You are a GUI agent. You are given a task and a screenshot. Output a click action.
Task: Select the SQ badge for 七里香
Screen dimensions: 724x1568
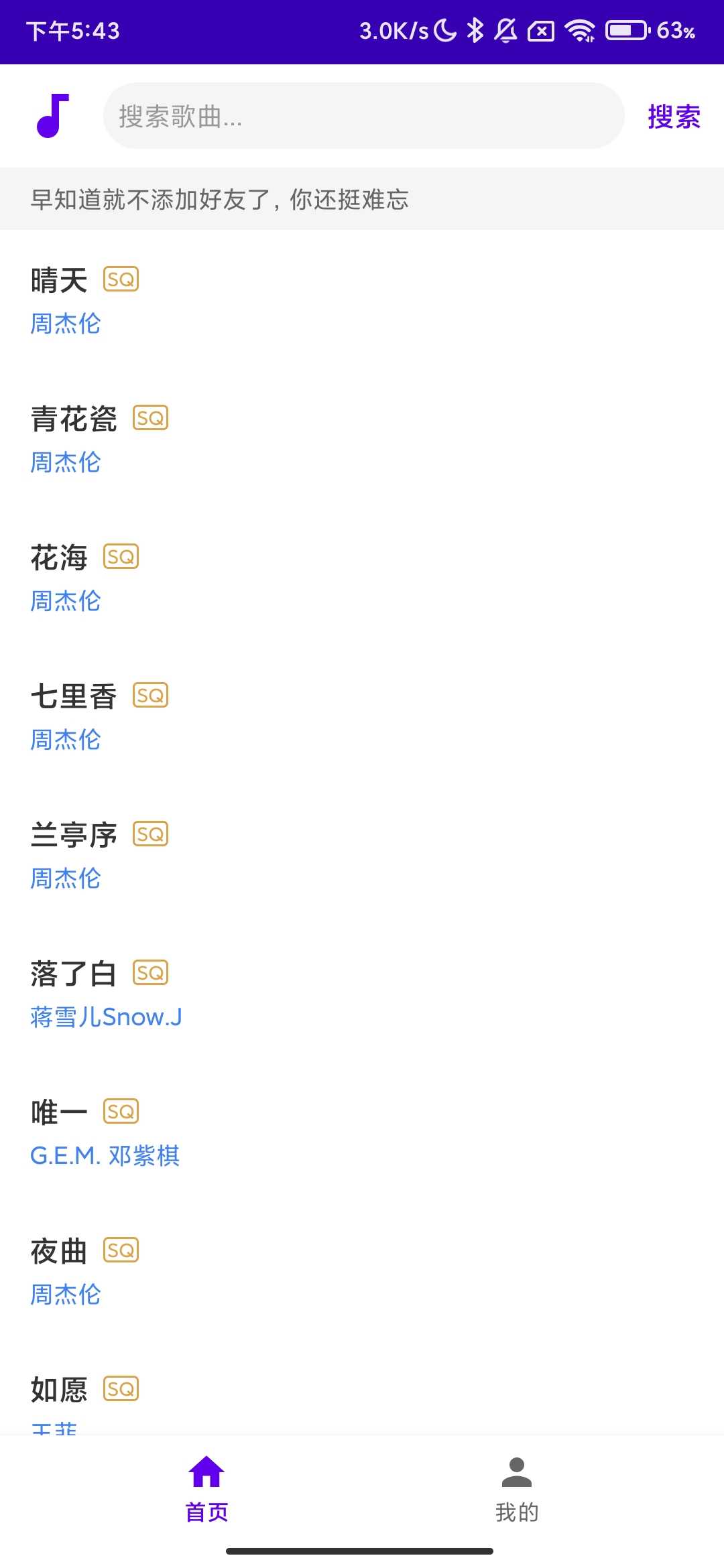[149, 696]
